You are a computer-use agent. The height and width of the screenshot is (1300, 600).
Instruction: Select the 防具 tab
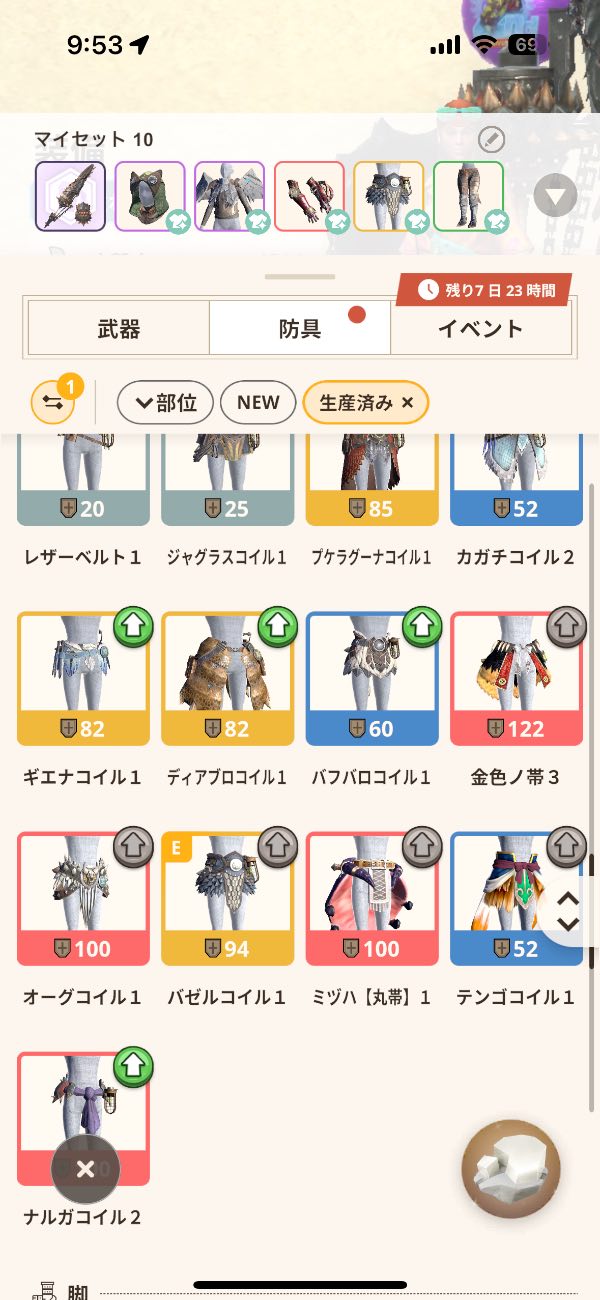click(x=300, y=328)
